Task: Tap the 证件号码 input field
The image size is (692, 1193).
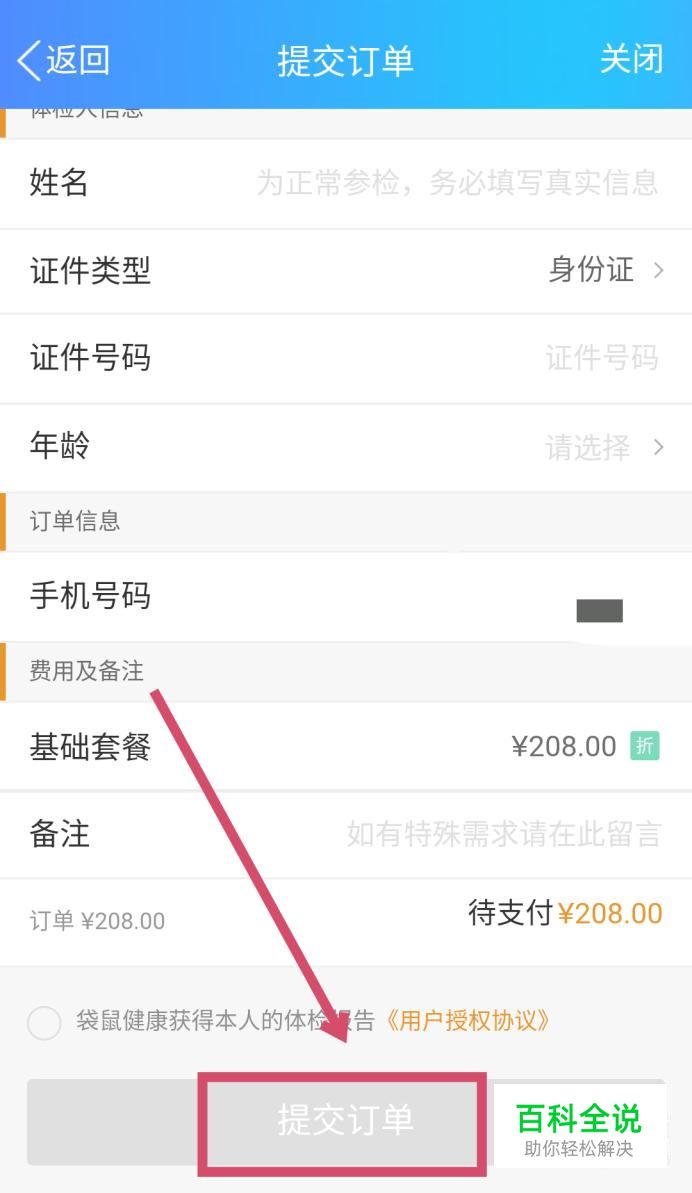Action: coord(346,358)
